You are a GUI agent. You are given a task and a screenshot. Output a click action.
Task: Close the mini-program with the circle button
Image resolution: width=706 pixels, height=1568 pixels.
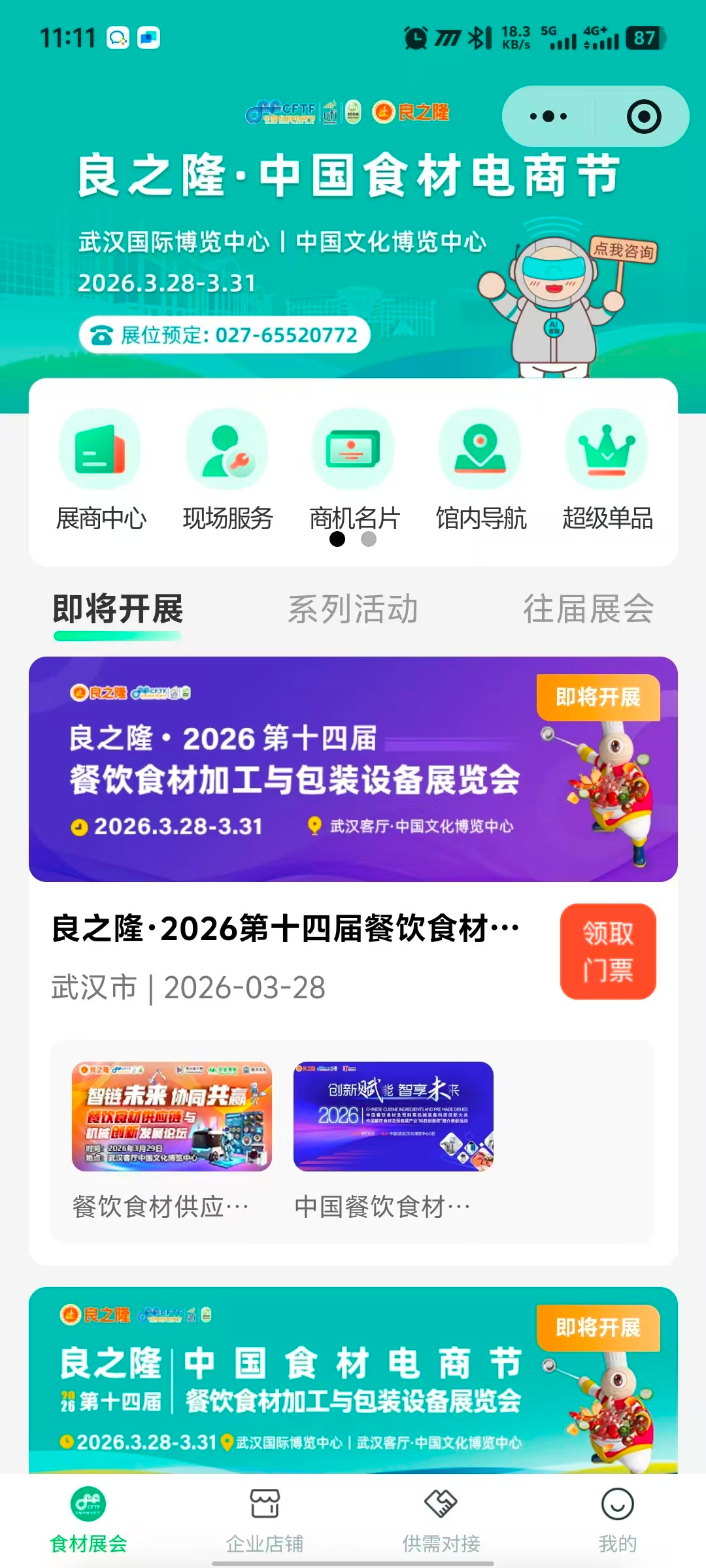click(643, 117)
